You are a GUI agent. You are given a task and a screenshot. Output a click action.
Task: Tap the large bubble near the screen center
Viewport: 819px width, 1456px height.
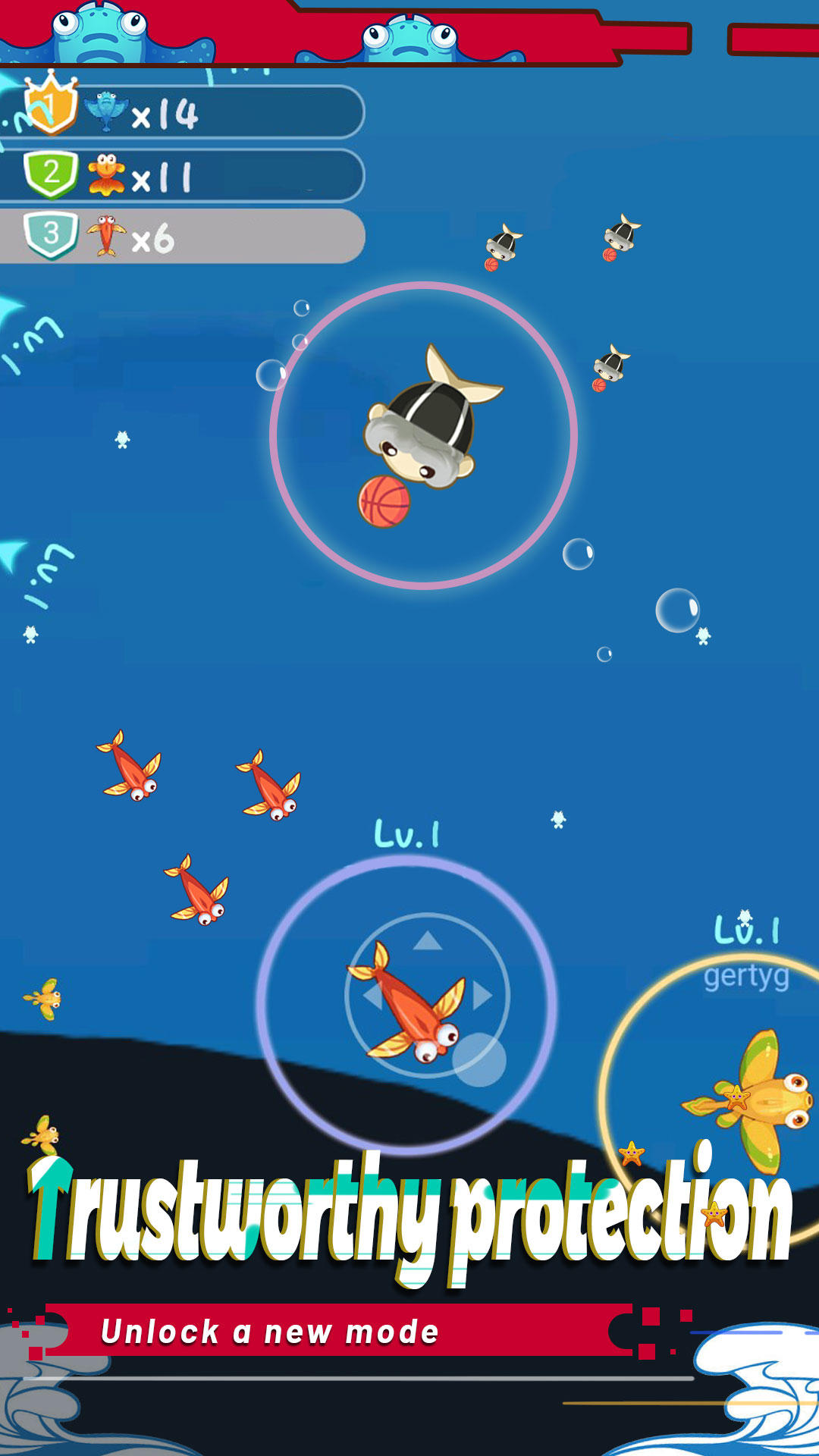[679, 610]
